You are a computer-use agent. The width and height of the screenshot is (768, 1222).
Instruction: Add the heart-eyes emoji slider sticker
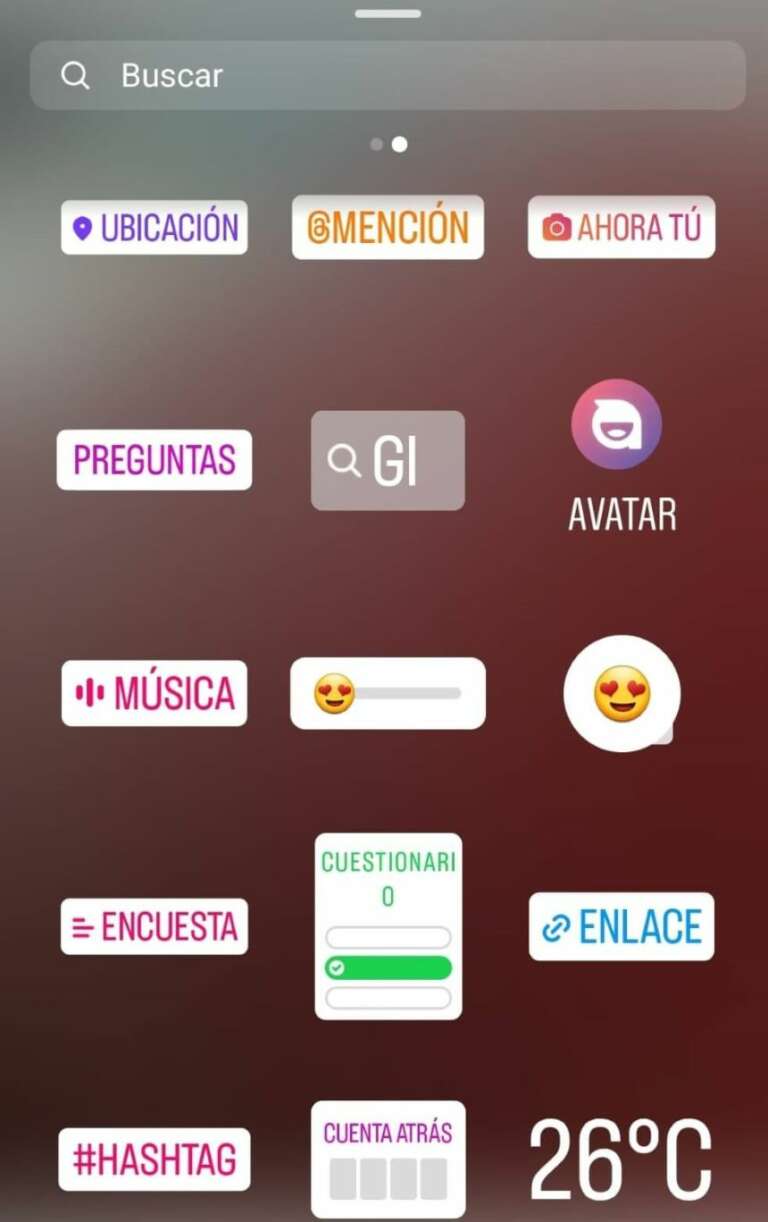point(387,693)
